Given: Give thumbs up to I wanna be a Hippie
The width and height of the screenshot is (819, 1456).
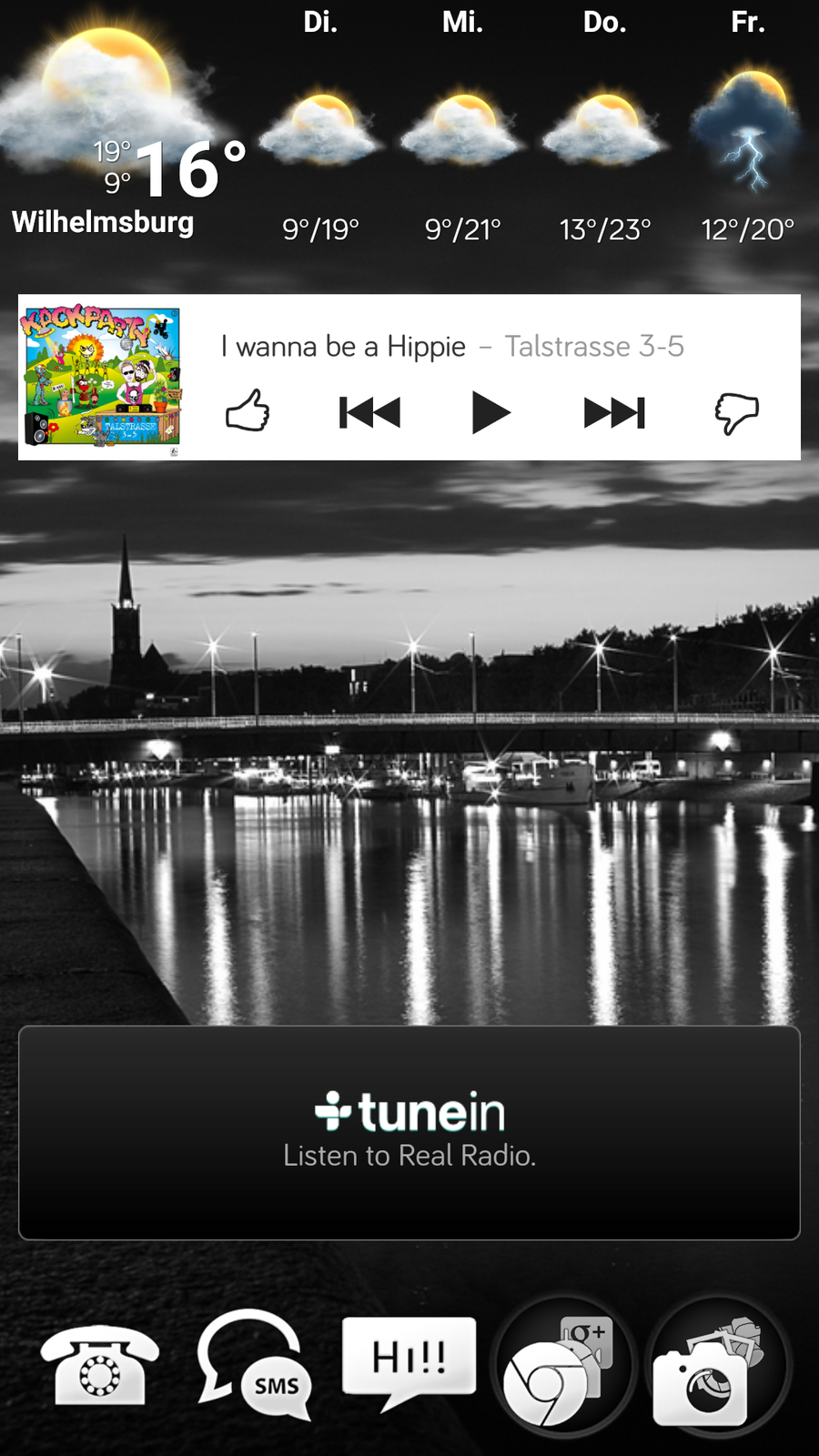Looking at the screenshot, I should point(248,411).
